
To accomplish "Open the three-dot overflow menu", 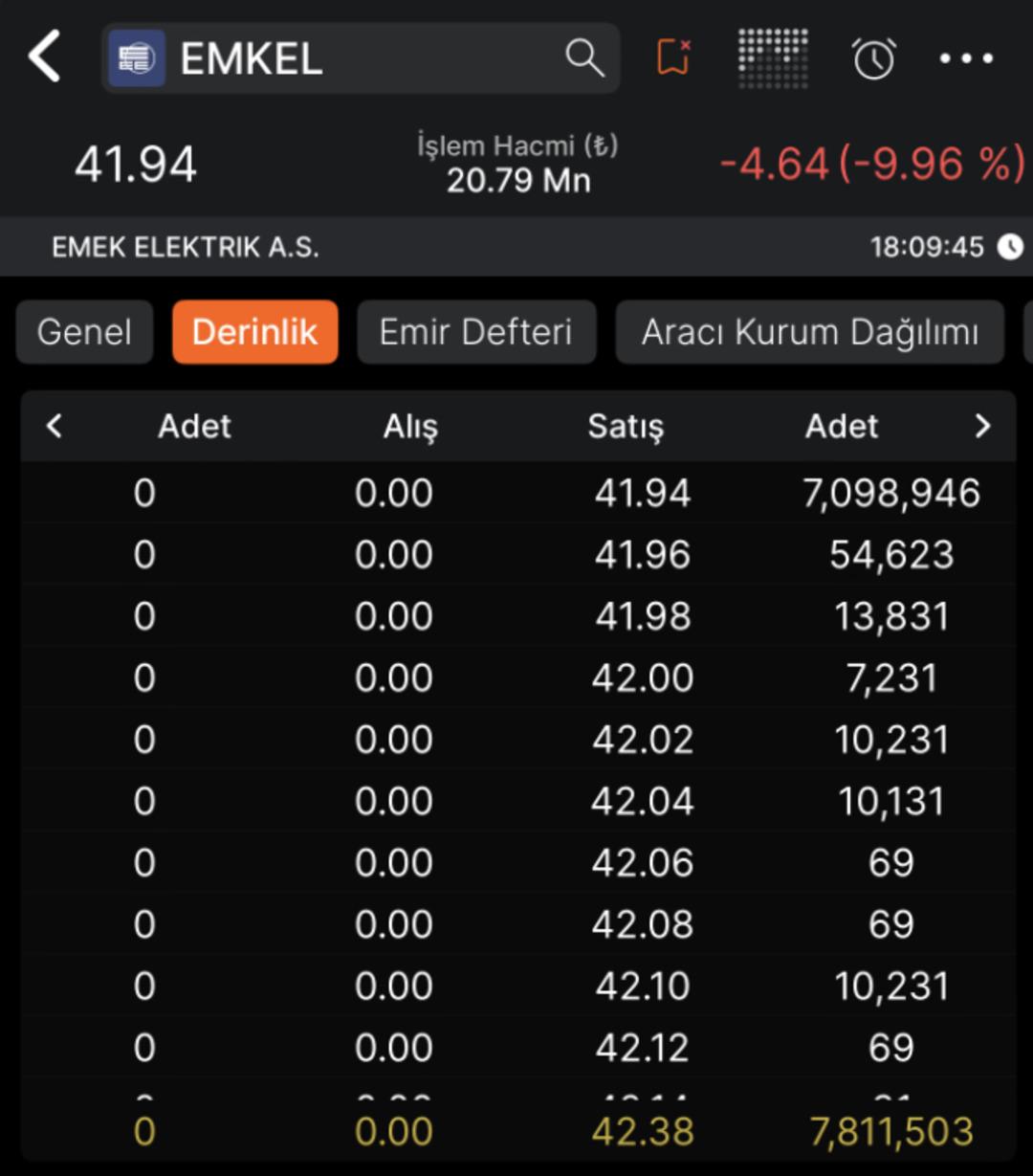I will (966, 58).
